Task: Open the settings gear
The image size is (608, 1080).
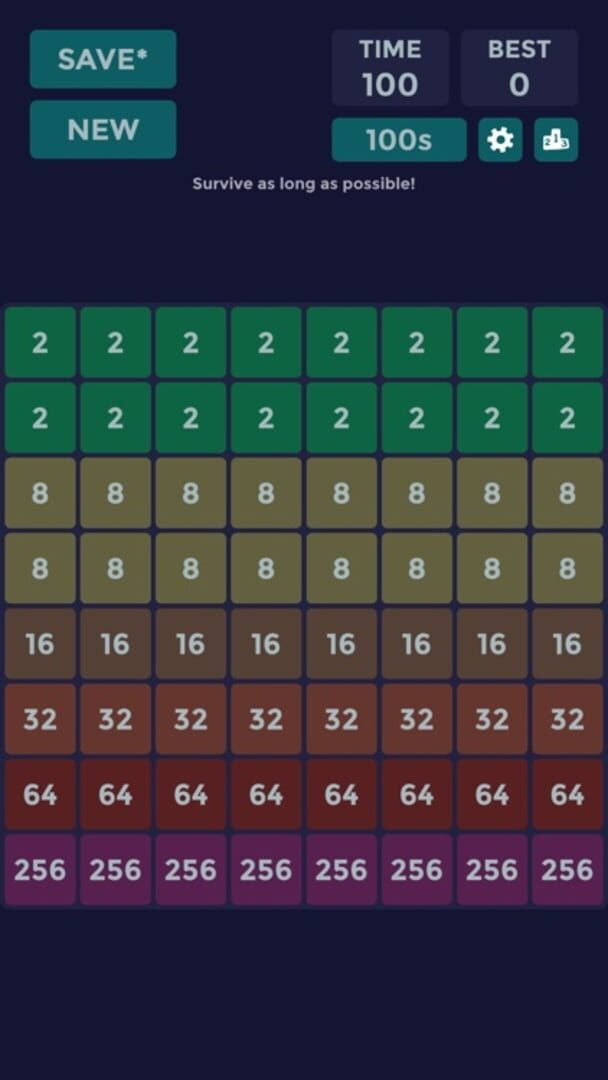Action: (500, 140)
